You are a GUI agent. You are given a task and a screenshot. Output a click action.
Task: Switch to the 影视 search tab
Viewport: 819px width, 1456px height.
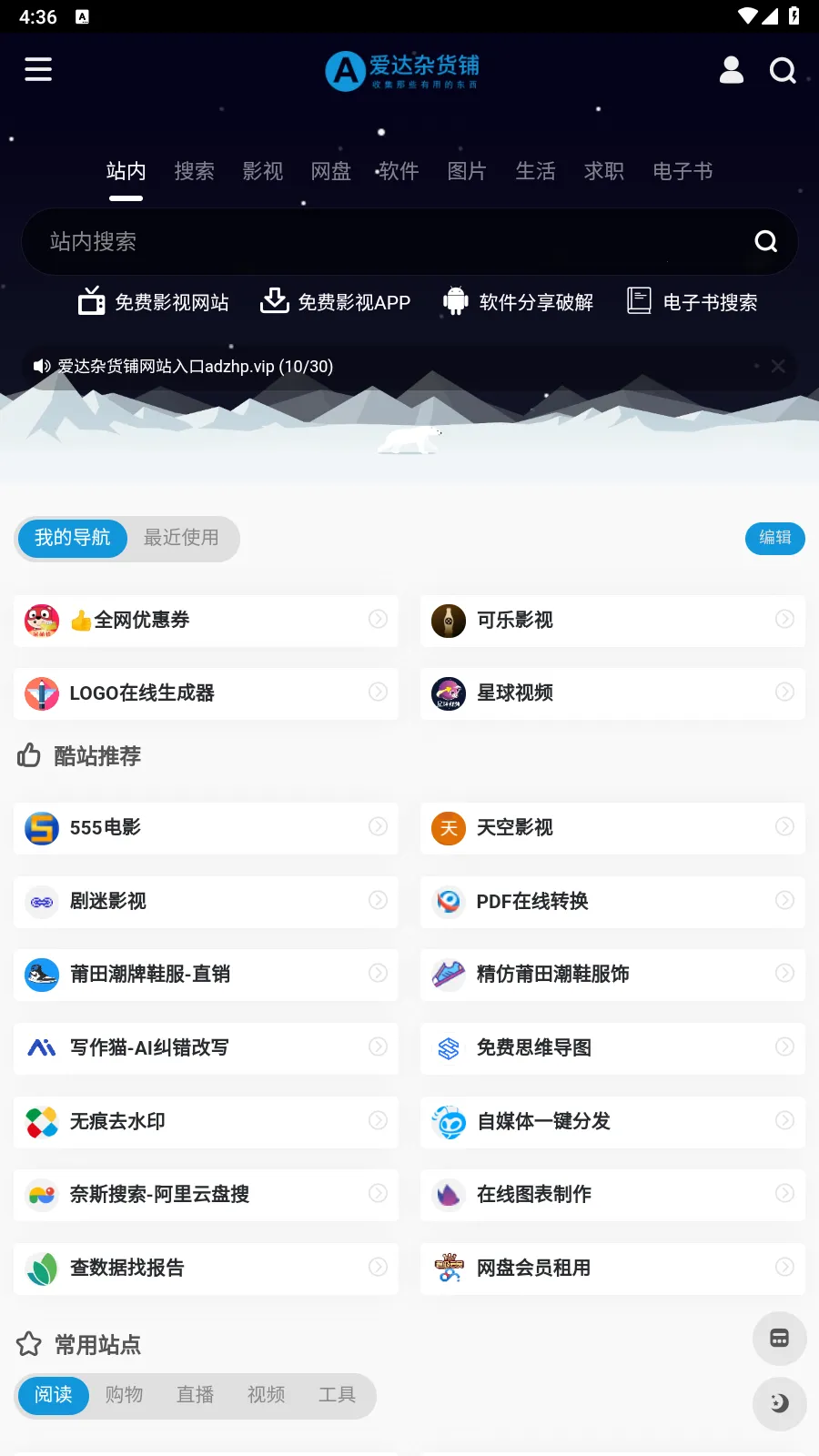click(x=262, y=171)
